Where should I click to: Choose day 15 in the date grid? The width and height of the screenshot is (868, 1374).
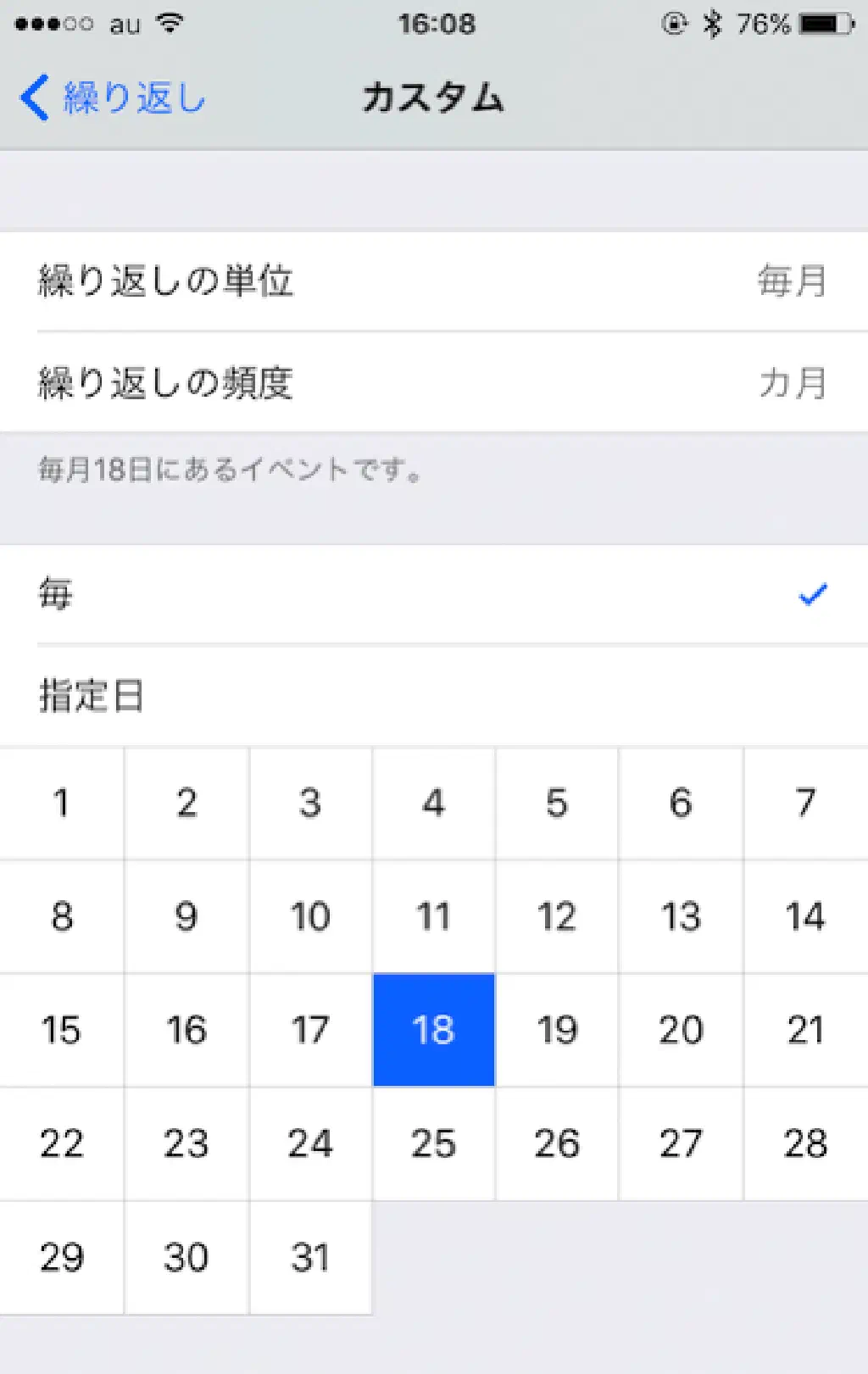[61, 1031]
